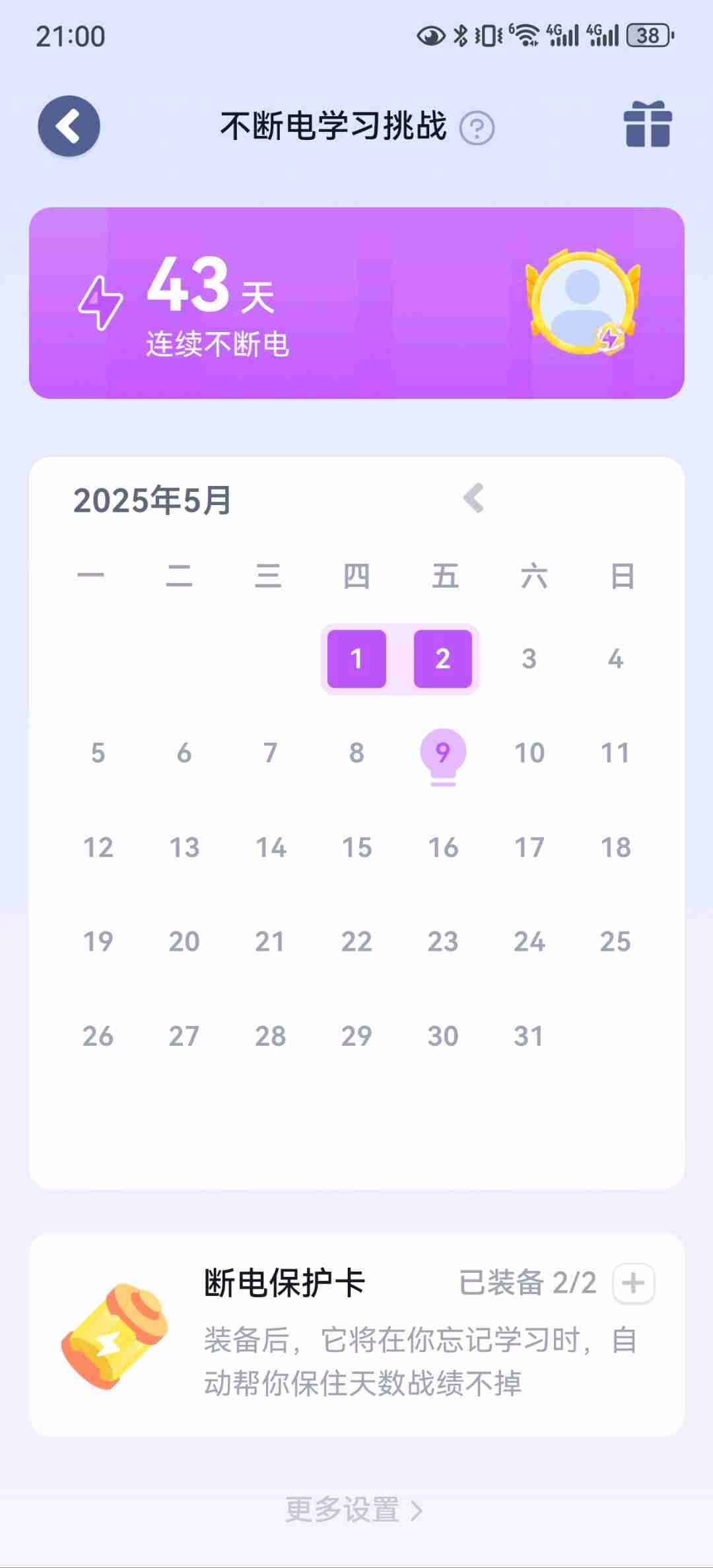Go to the previous calendar month
This screenshot has width=713, height=1568.
[x=474, y=498]
